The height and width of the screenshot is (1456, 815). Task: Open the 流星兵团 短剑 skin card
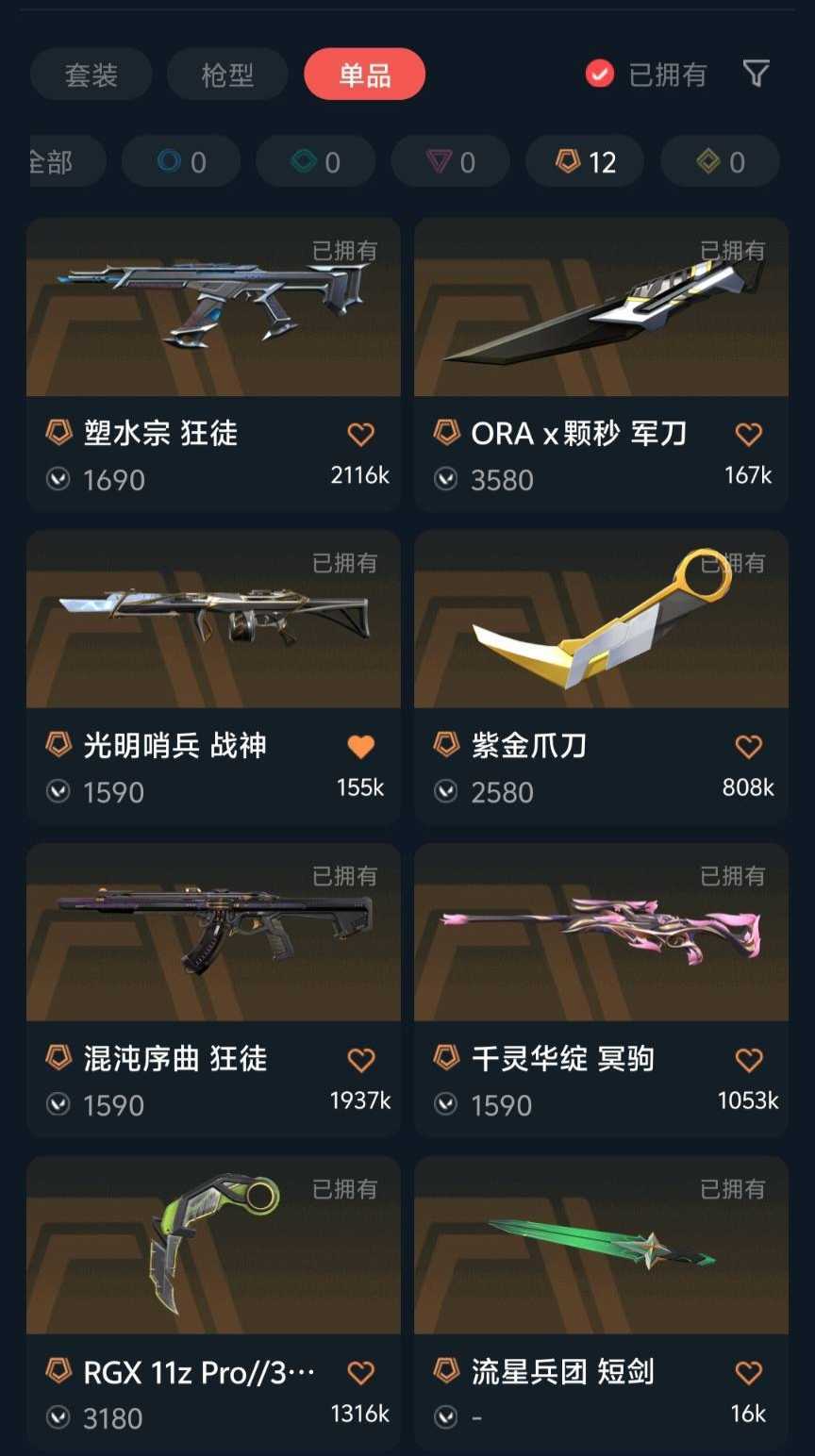click(x=601, y=1247)
